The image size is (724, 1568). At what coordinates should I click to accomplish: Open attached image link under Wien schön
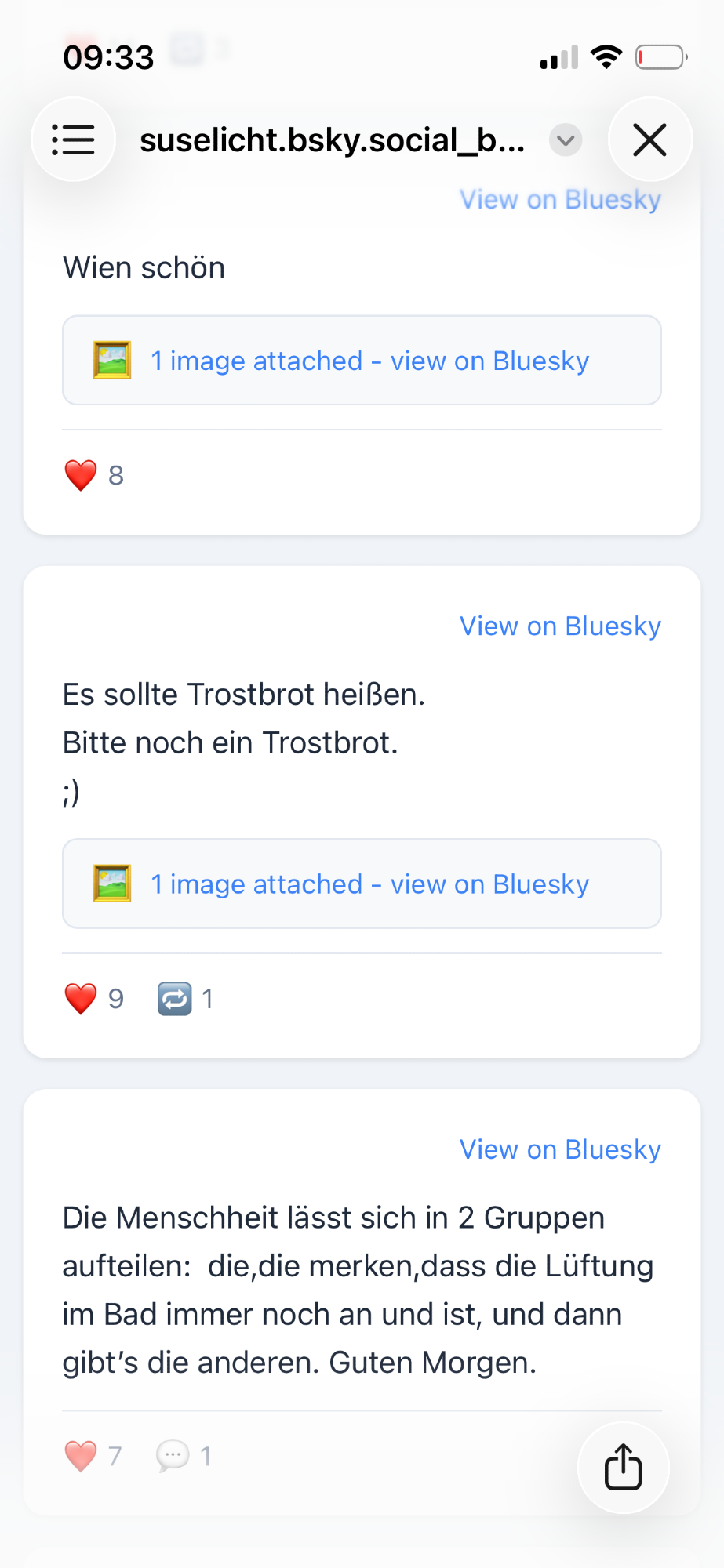[x=369, y=361]
